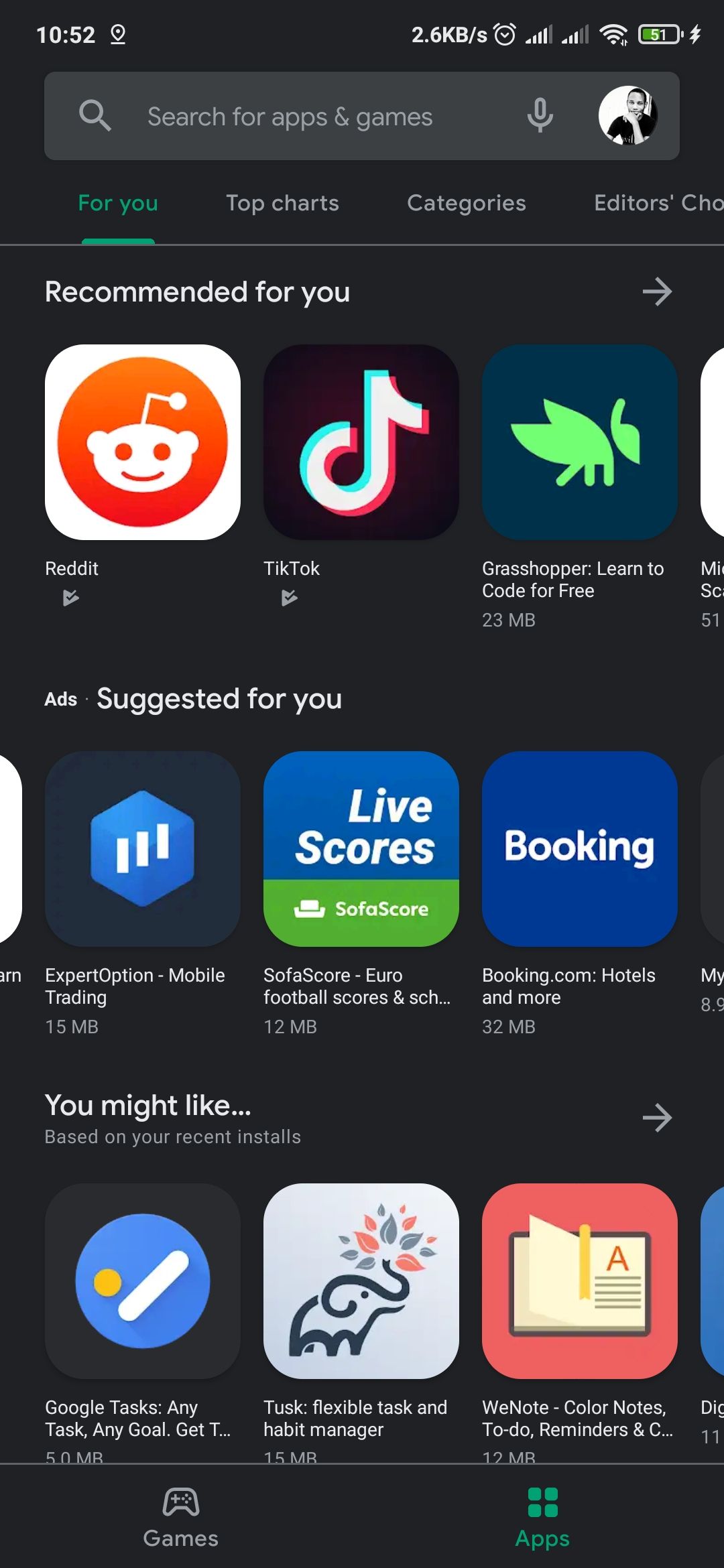The height and width of the screenshot is (1568, 724).
Task: Open the Categories tab
Action: pyautogui.click(x=467, y=203)
